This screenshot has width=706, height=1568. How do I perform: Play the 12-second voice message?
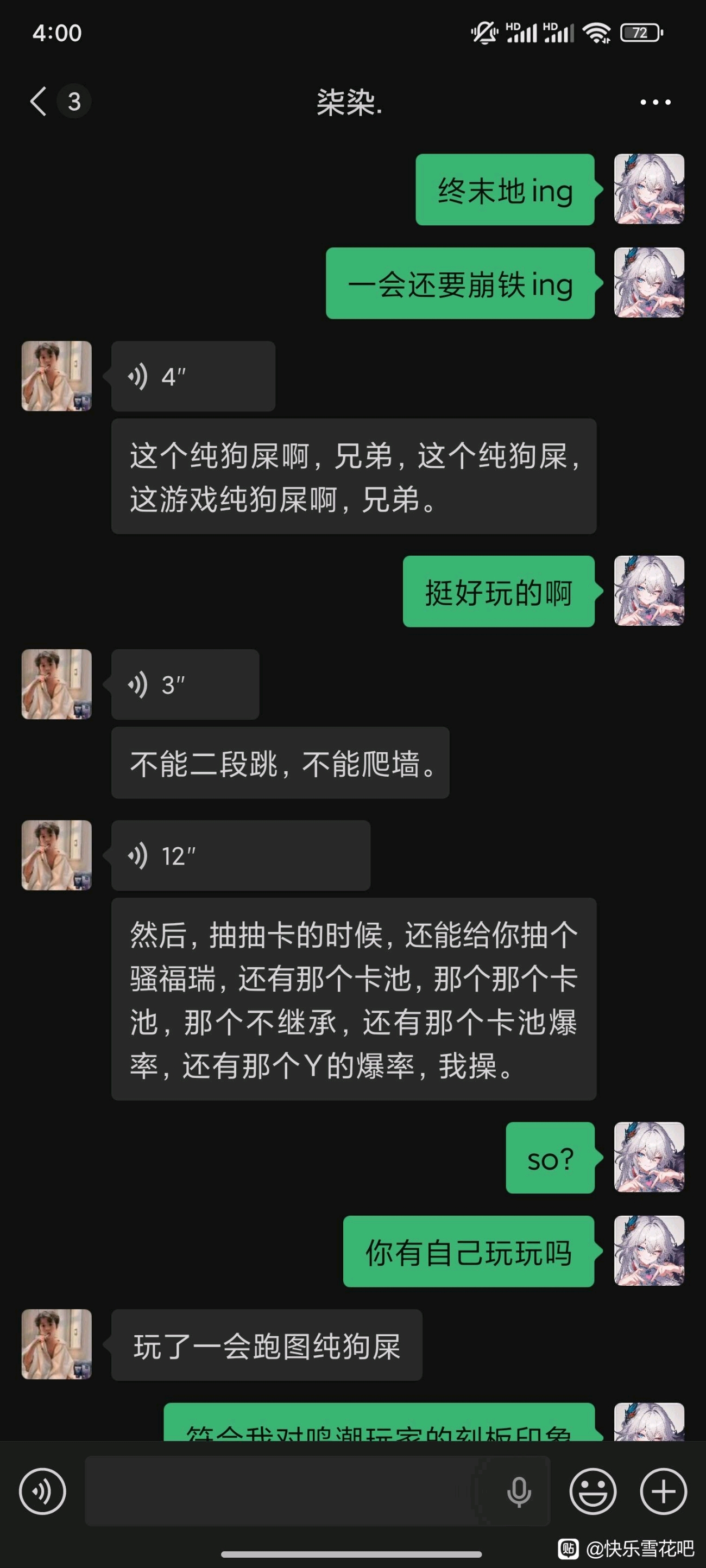pos(240,855)
